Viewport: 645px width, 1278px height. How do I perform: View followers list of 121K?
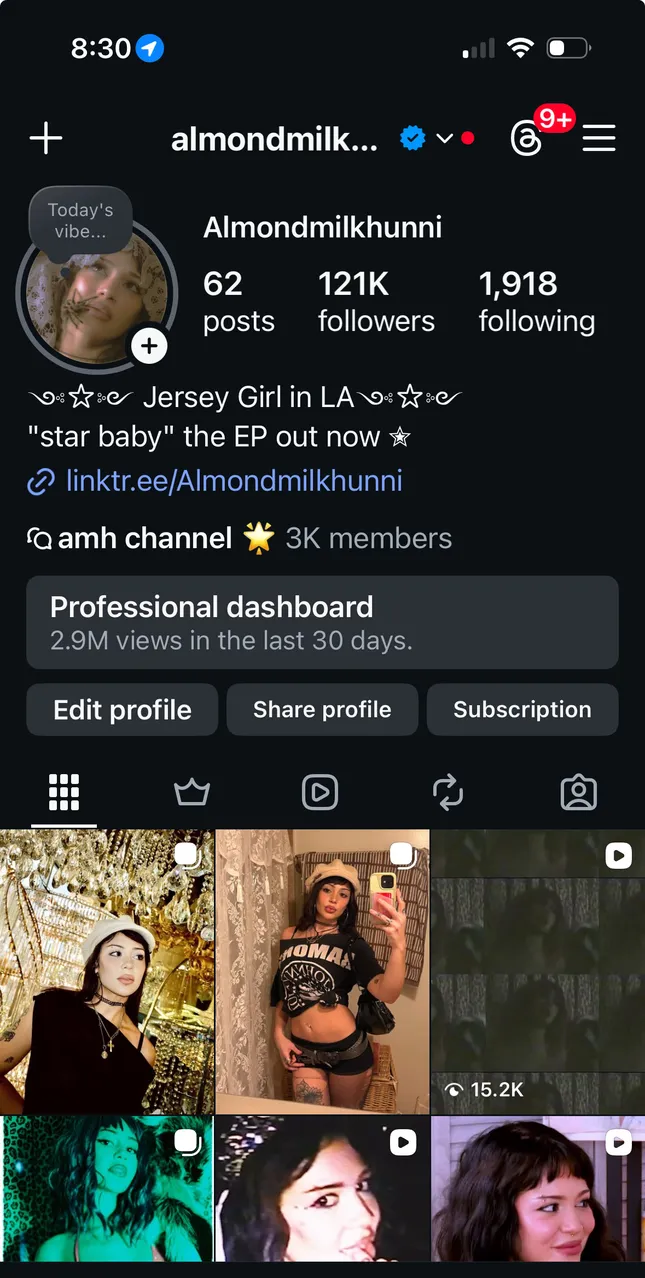tap(376, 302)
